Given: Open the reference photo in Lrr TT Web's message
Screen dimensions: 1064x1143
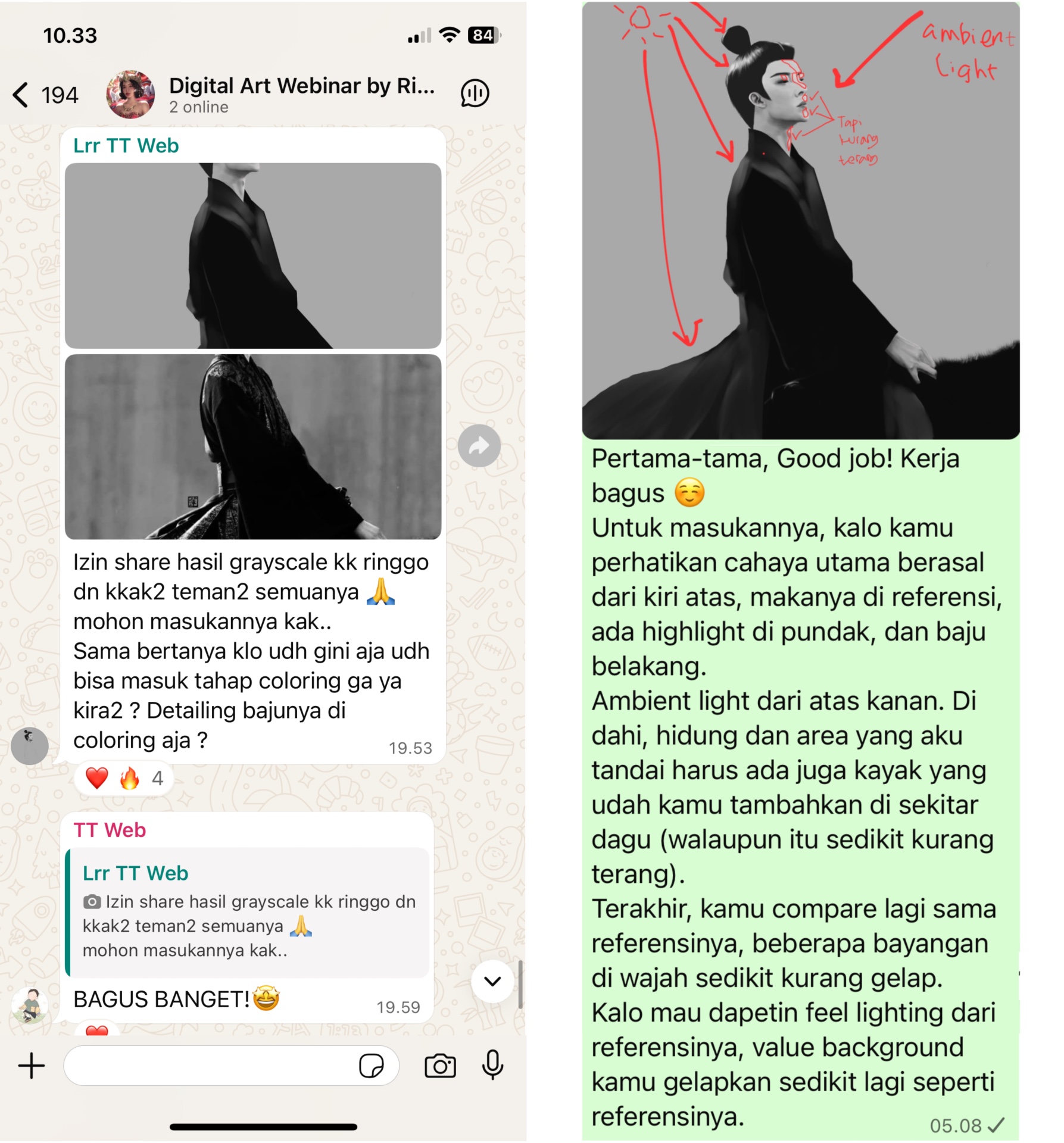Looking at the screenshot, I should pos(252,446).
